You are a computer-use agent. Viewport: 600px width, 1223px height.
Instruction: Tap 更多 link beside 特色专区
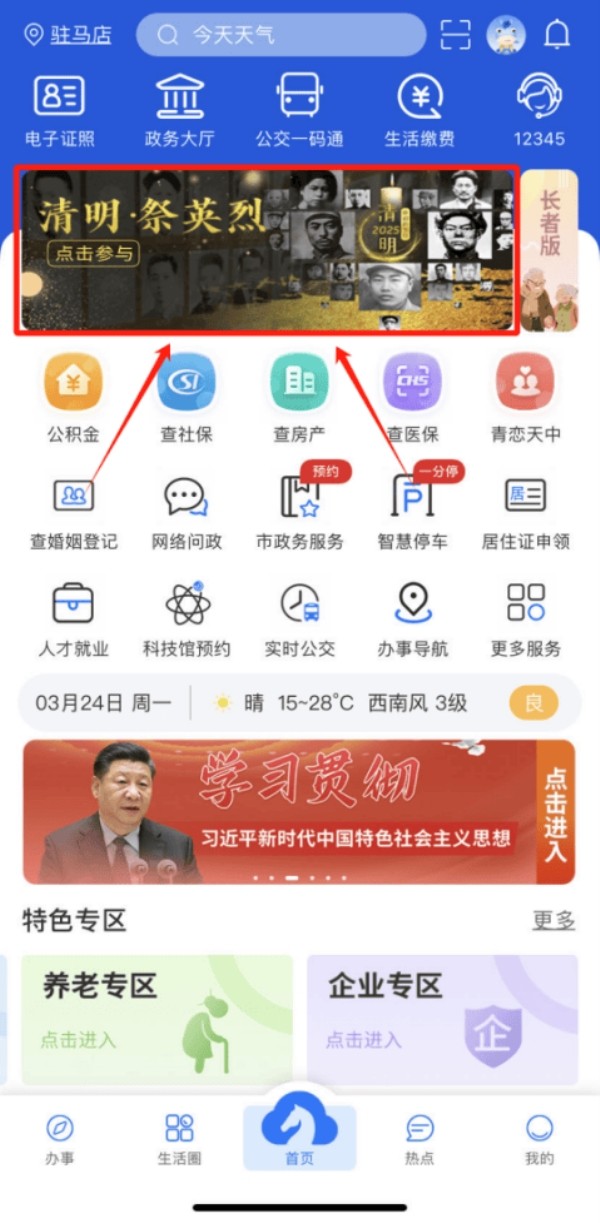(x=553, y=920)
